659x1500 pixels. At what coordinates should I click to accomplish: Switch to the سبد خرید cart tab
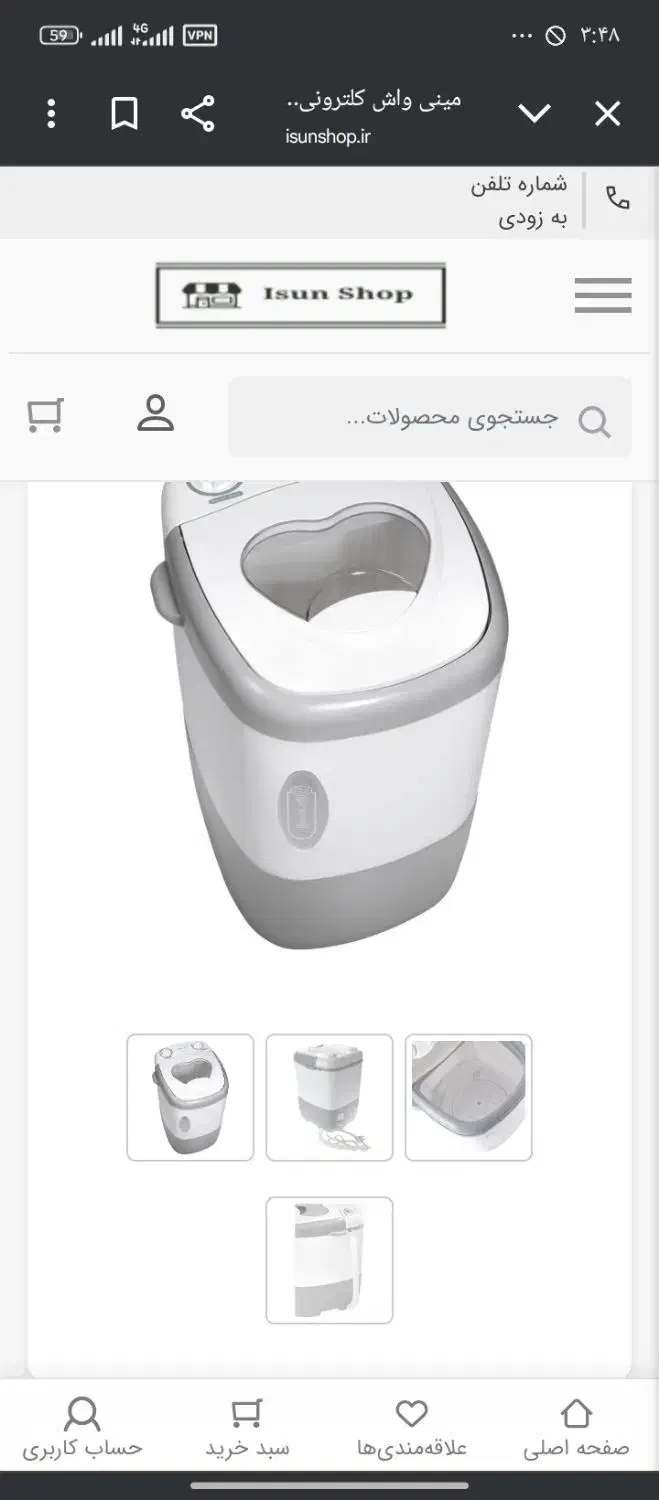pos(247,1427)
